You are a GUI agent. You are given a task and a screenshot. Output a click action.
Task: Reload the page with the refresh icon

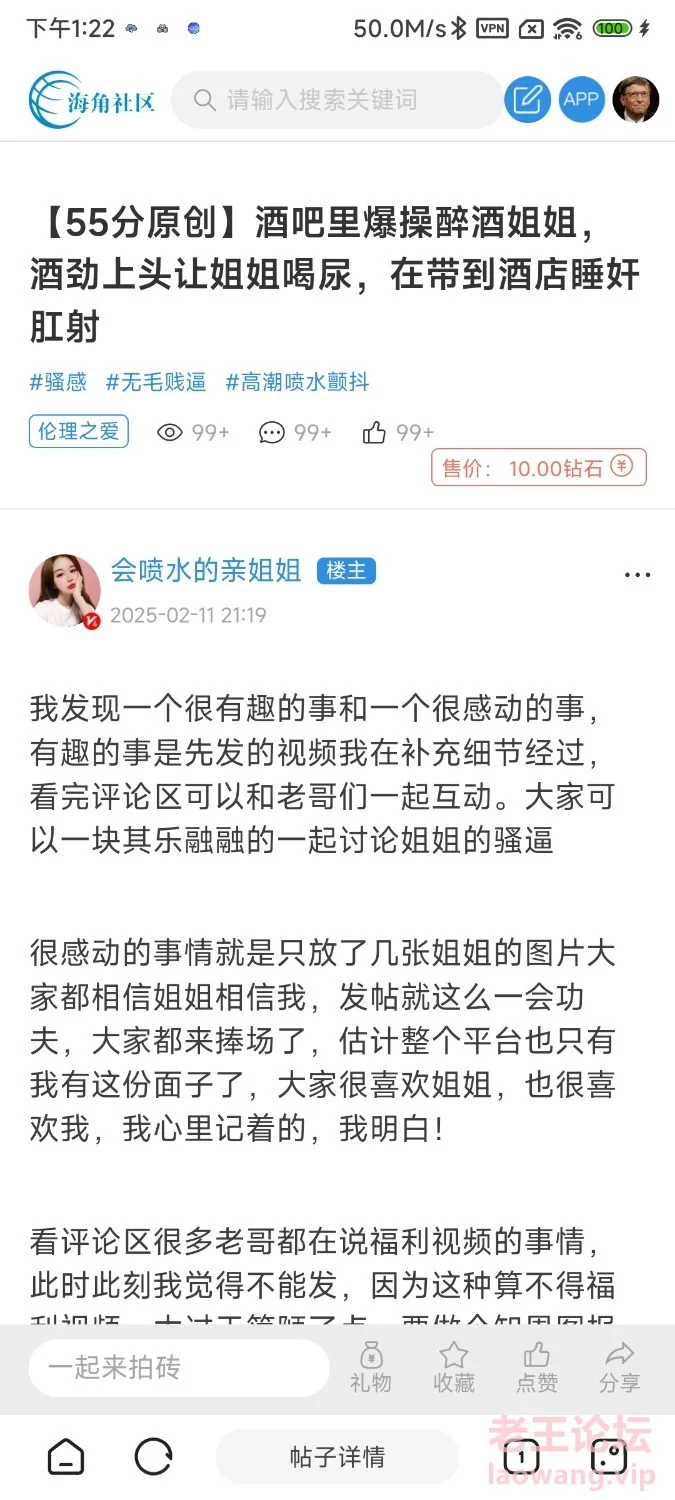pos(154,1457)
